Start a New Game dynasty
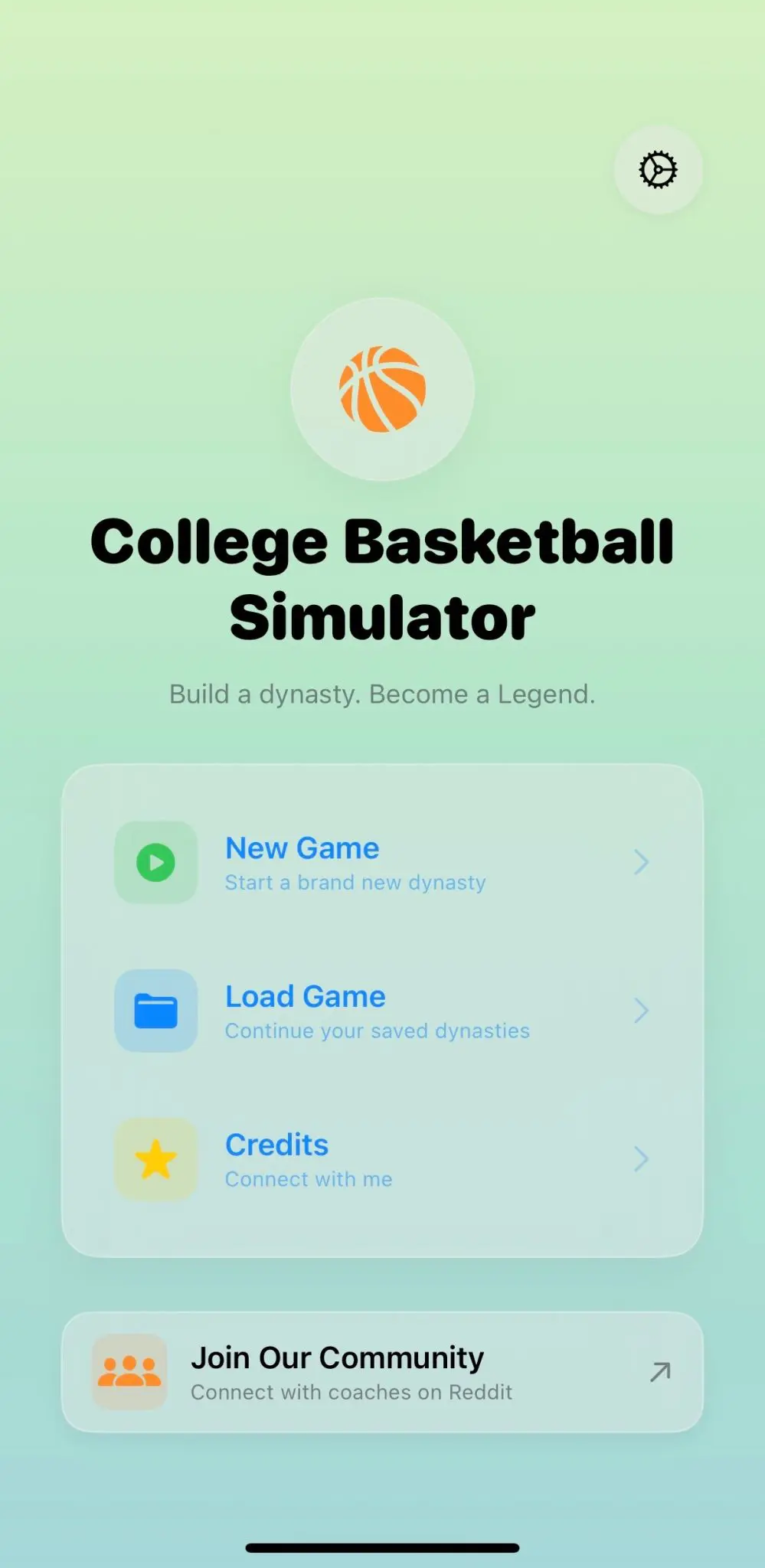Viewport: 765px width, 1568px height. tap(381, 863)
